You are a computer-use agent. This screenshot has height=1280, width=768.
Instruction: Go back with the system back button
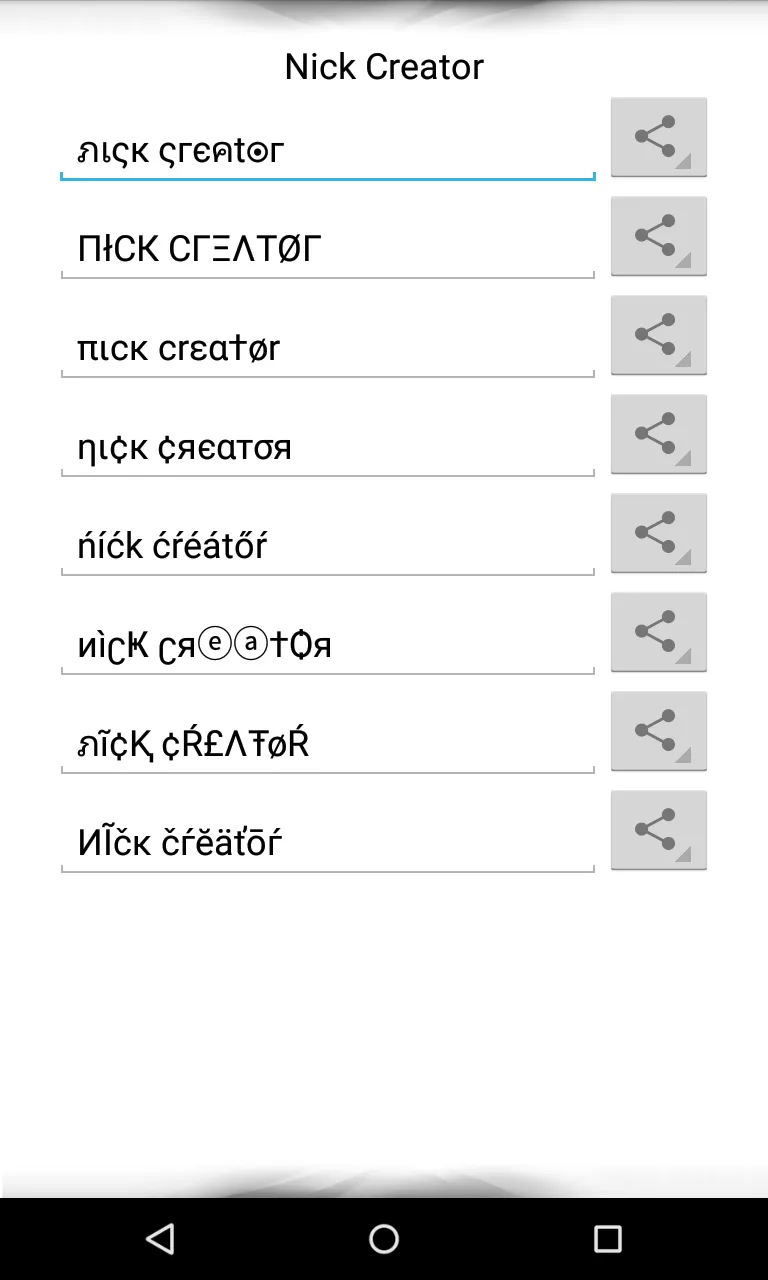tap(160, 1239)
